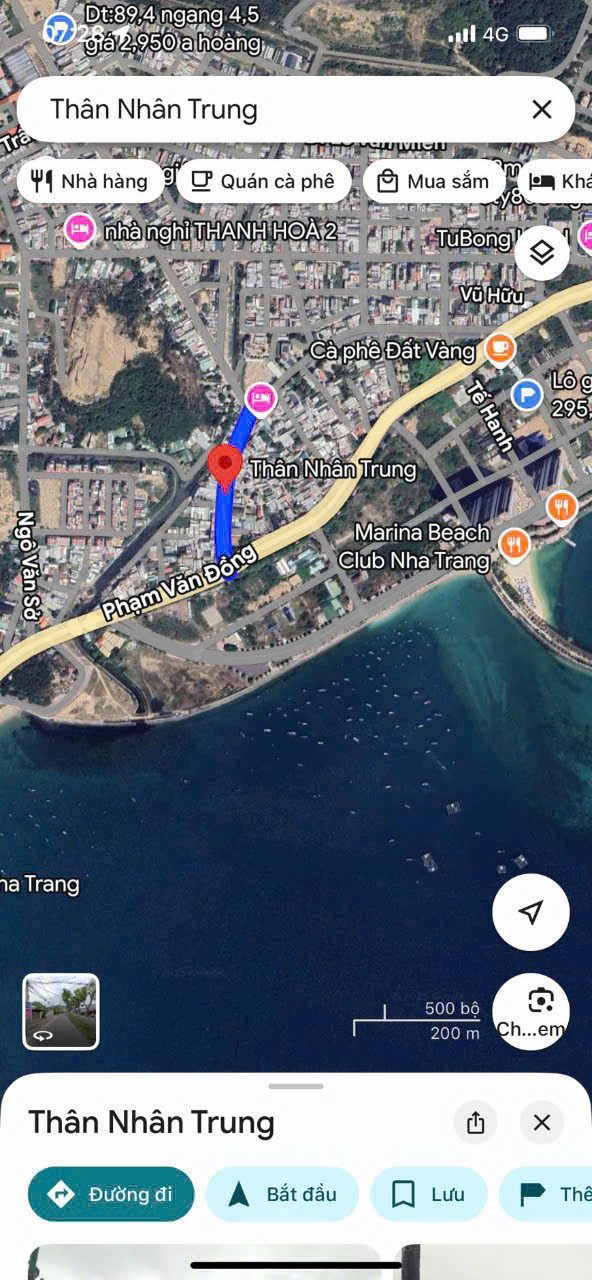The height and width of the screenshot is (1280, 592).
Task: Open the Street View thumbnail
Action: coord(61,1011)
